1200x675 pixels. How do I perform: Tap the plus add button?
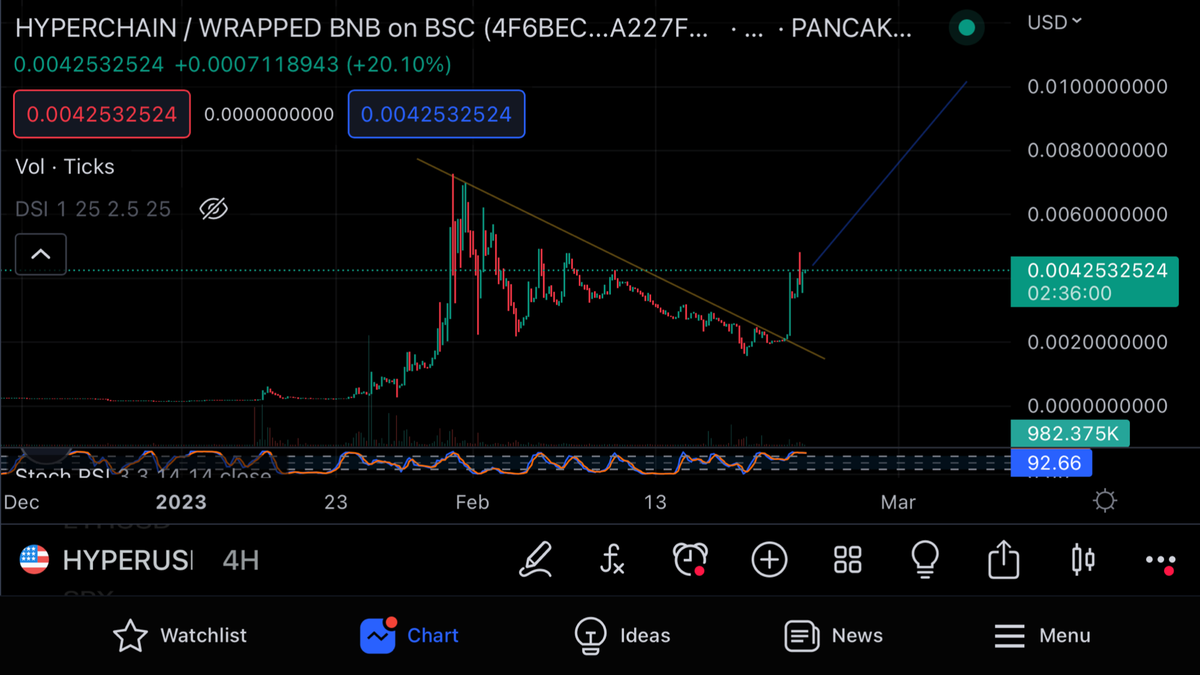pos(769,559)
